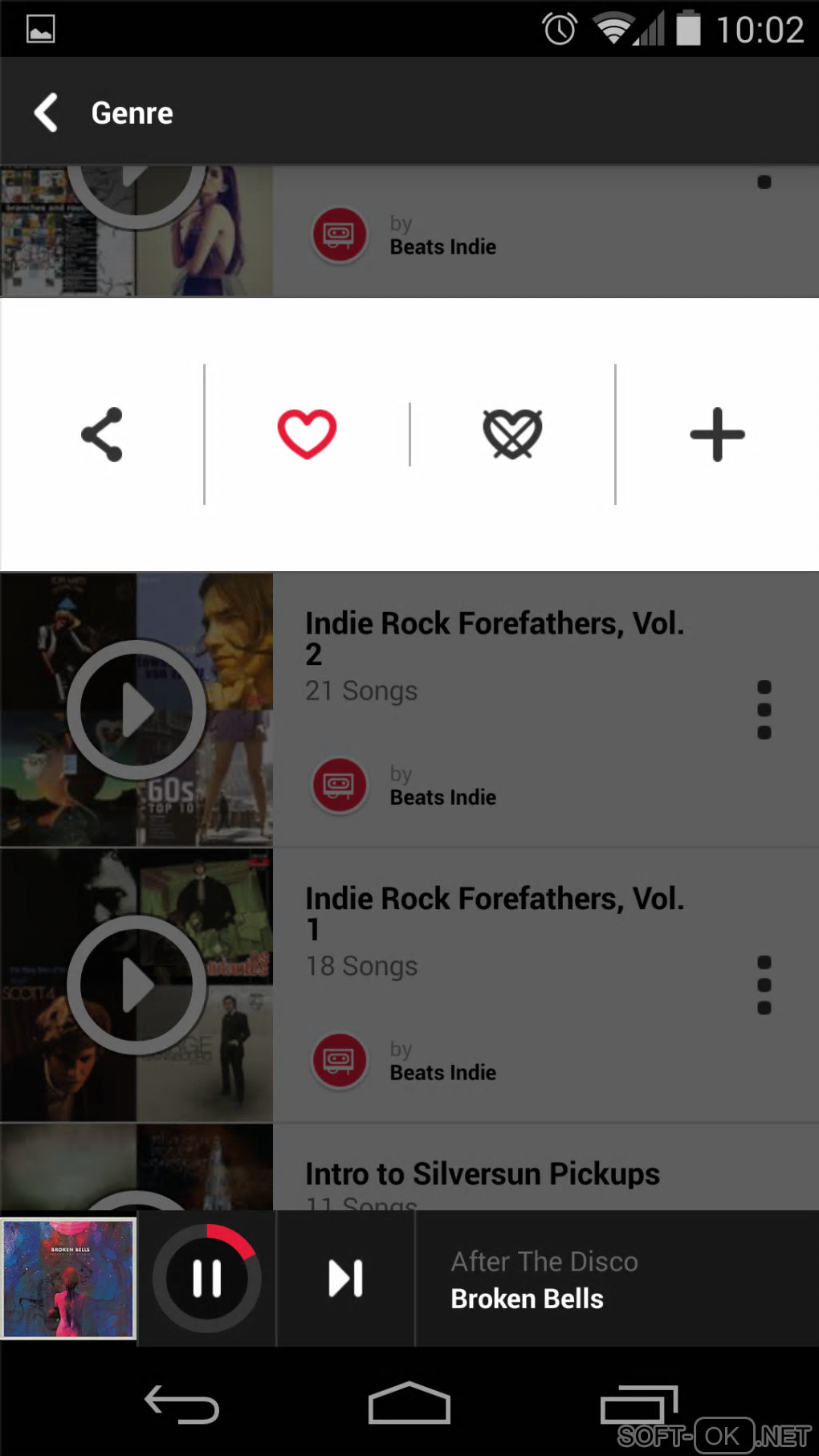This screenshot has height=1456, width=819.
Task: Open options for Indie Rock Forefathers, Vol. 2
Action: (x=764, y=710)
